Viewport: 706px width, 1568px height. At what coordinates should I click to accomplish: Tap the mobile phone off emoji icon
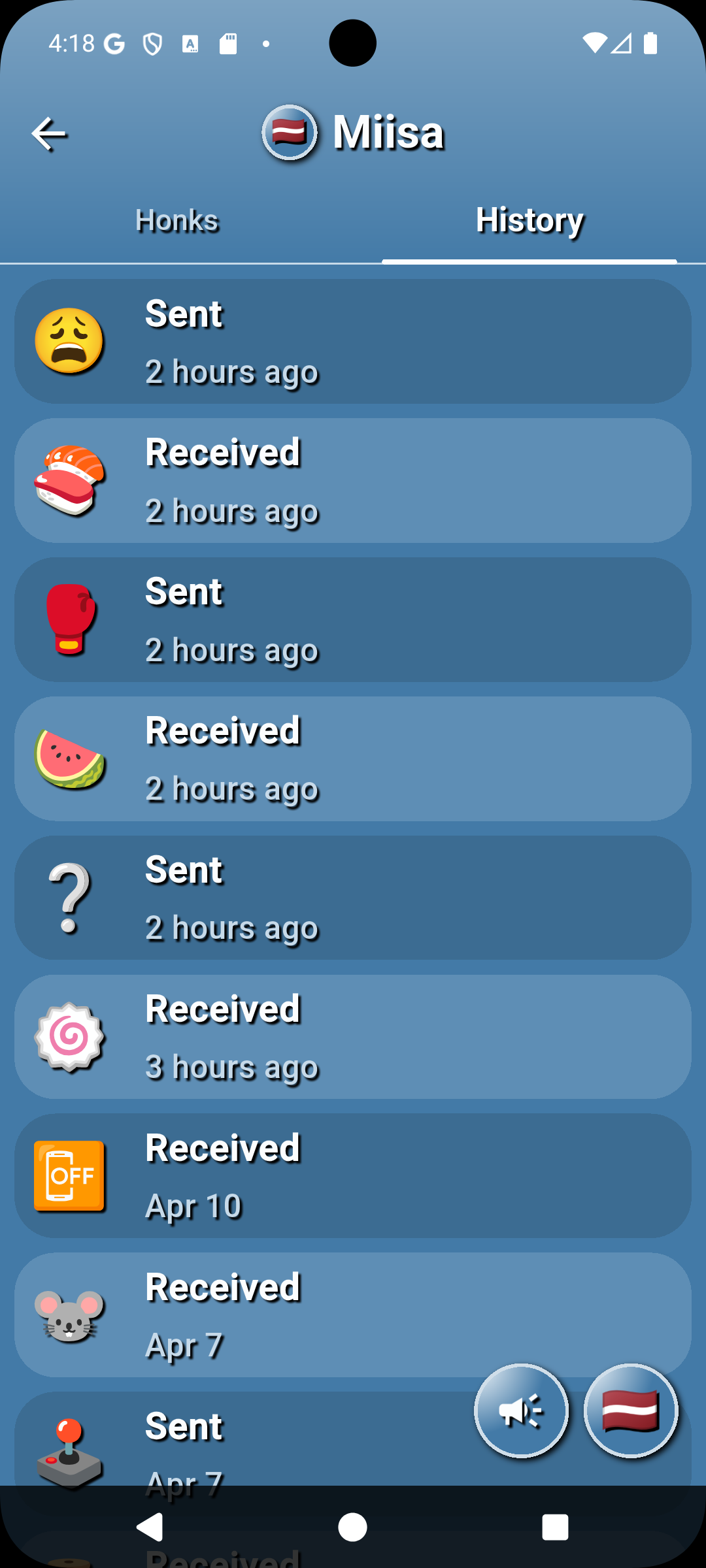[71, 1176]
